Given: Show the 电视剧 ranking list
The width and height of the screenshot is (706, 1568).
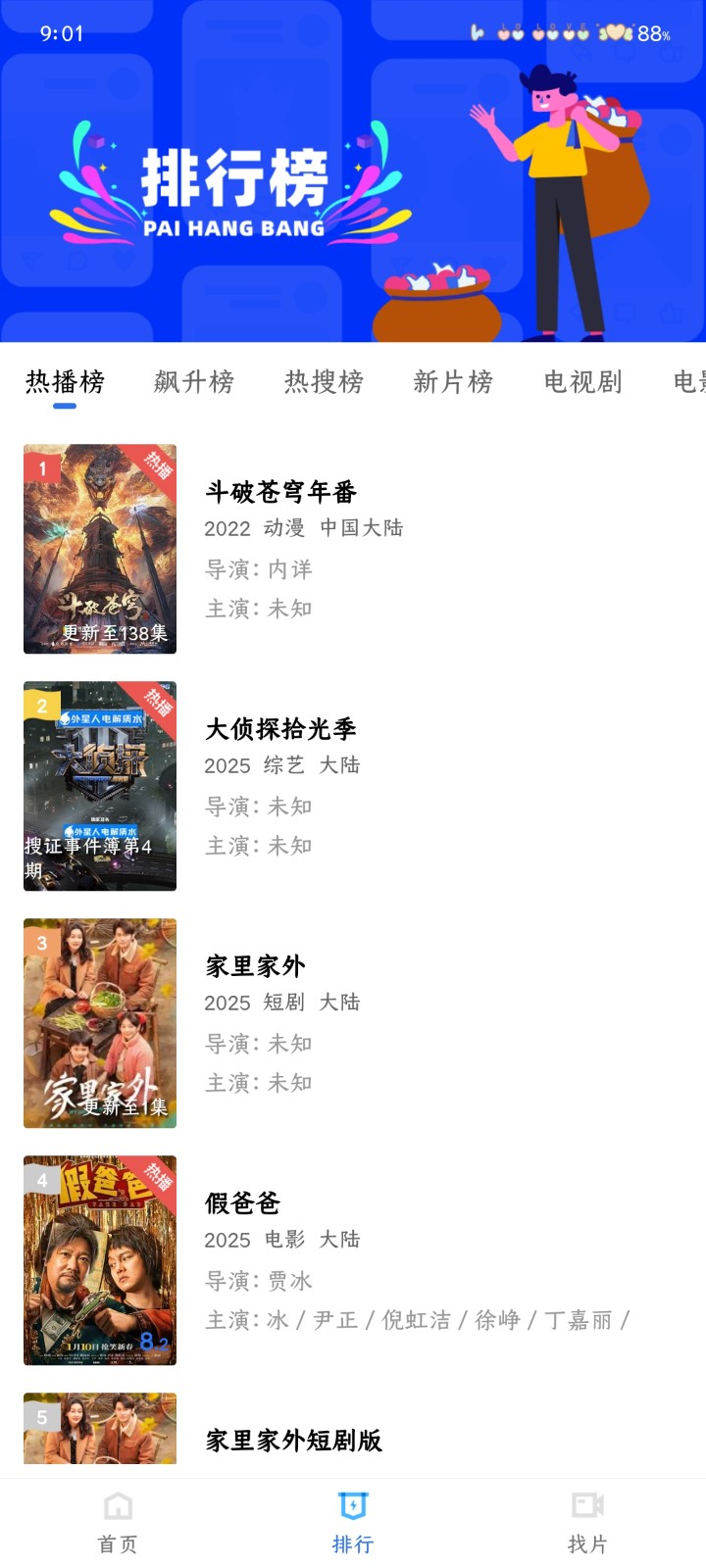Looking at the screenshot, I should click(582, 381).
